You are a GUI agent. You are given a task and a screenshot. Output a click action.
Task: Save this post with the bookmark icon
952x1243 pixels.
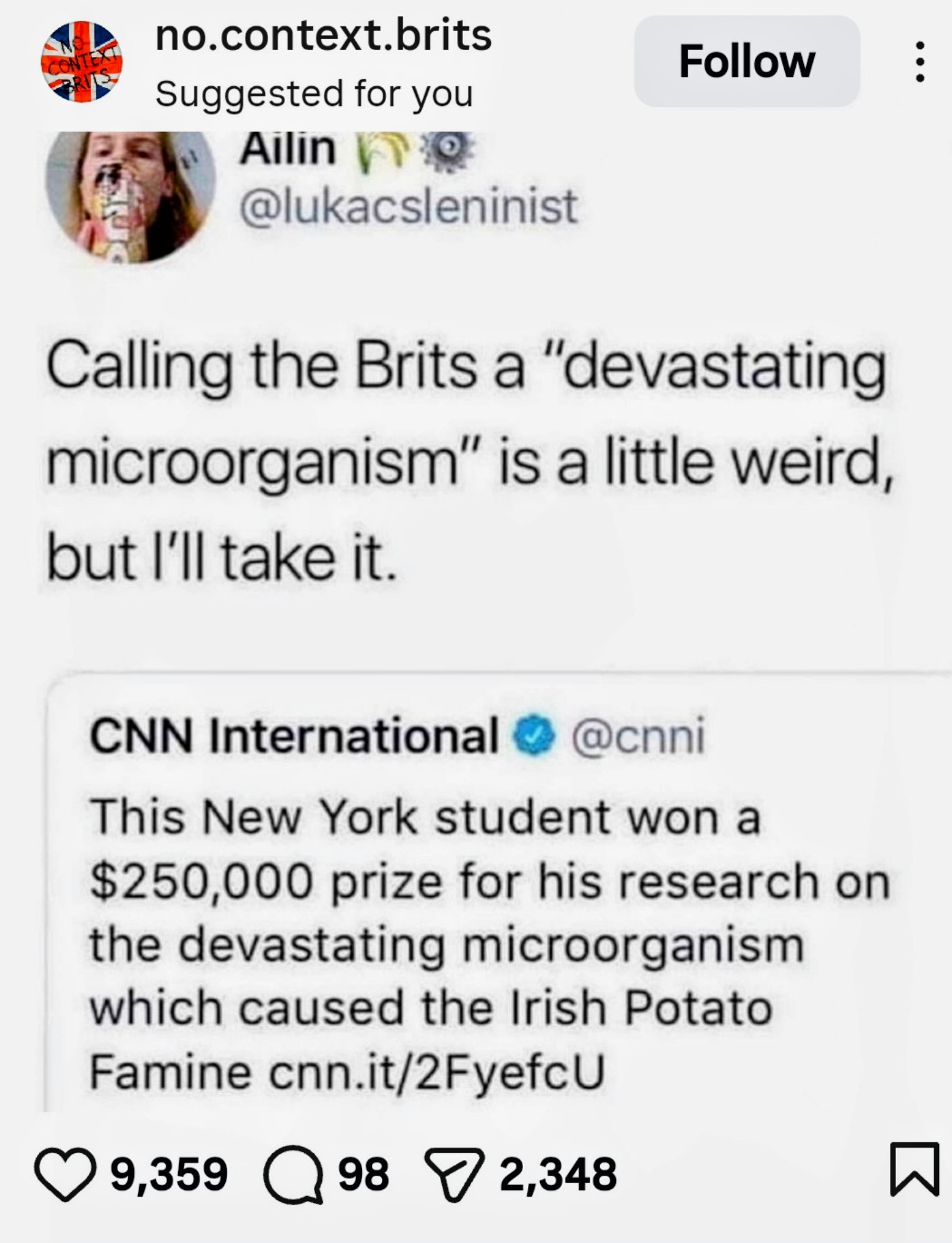(x=913, y=1169)
